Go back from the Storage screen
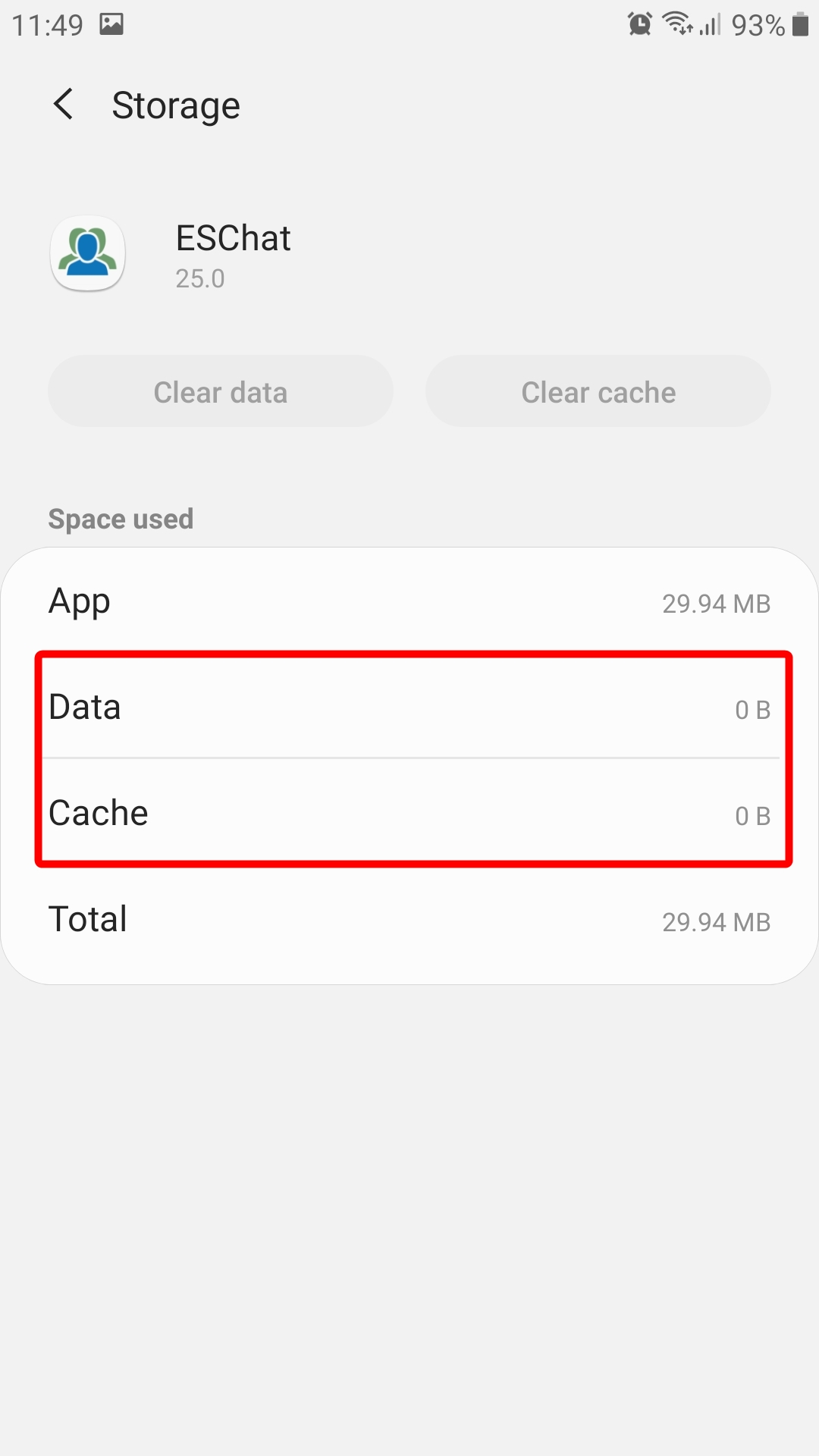The height and width of the screenshot is (1456, 819). coord(64,104)
